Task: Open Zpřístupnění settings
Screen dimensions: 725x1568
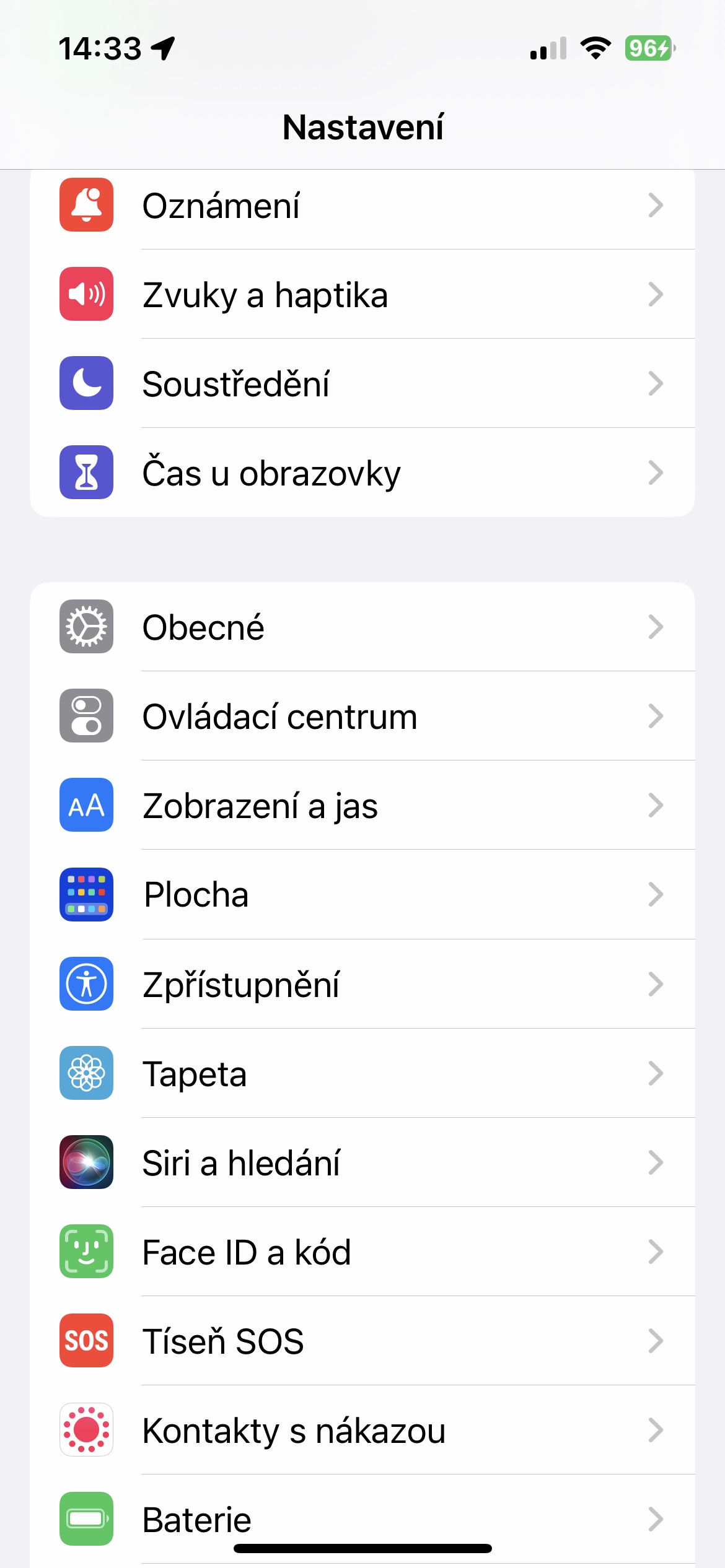Action: 362,983
